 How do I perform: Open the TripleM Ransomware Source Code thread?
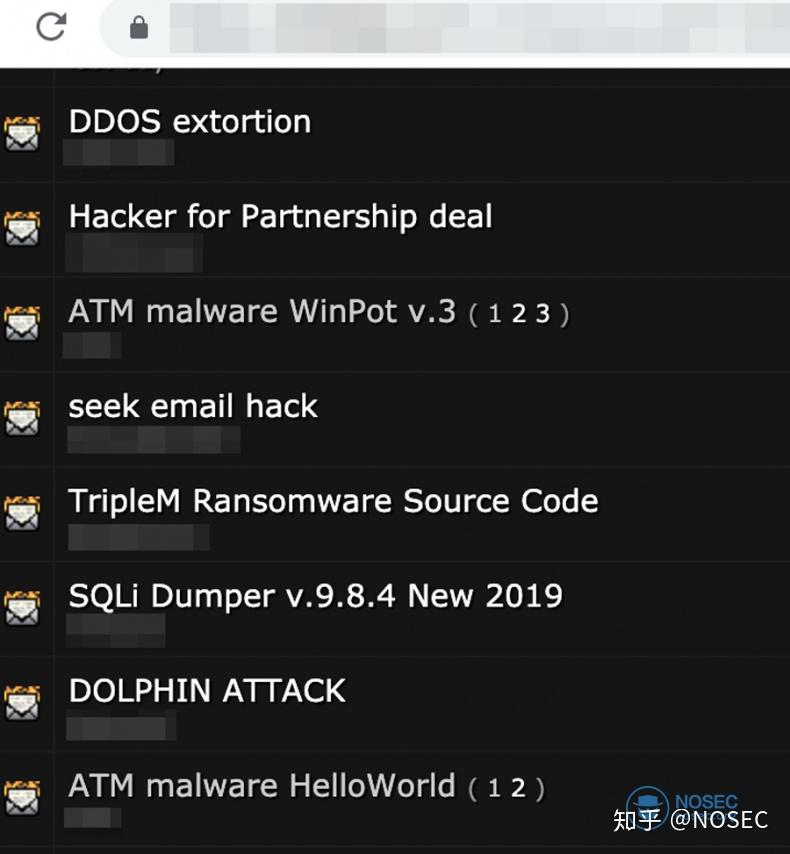tap(333, 501)
